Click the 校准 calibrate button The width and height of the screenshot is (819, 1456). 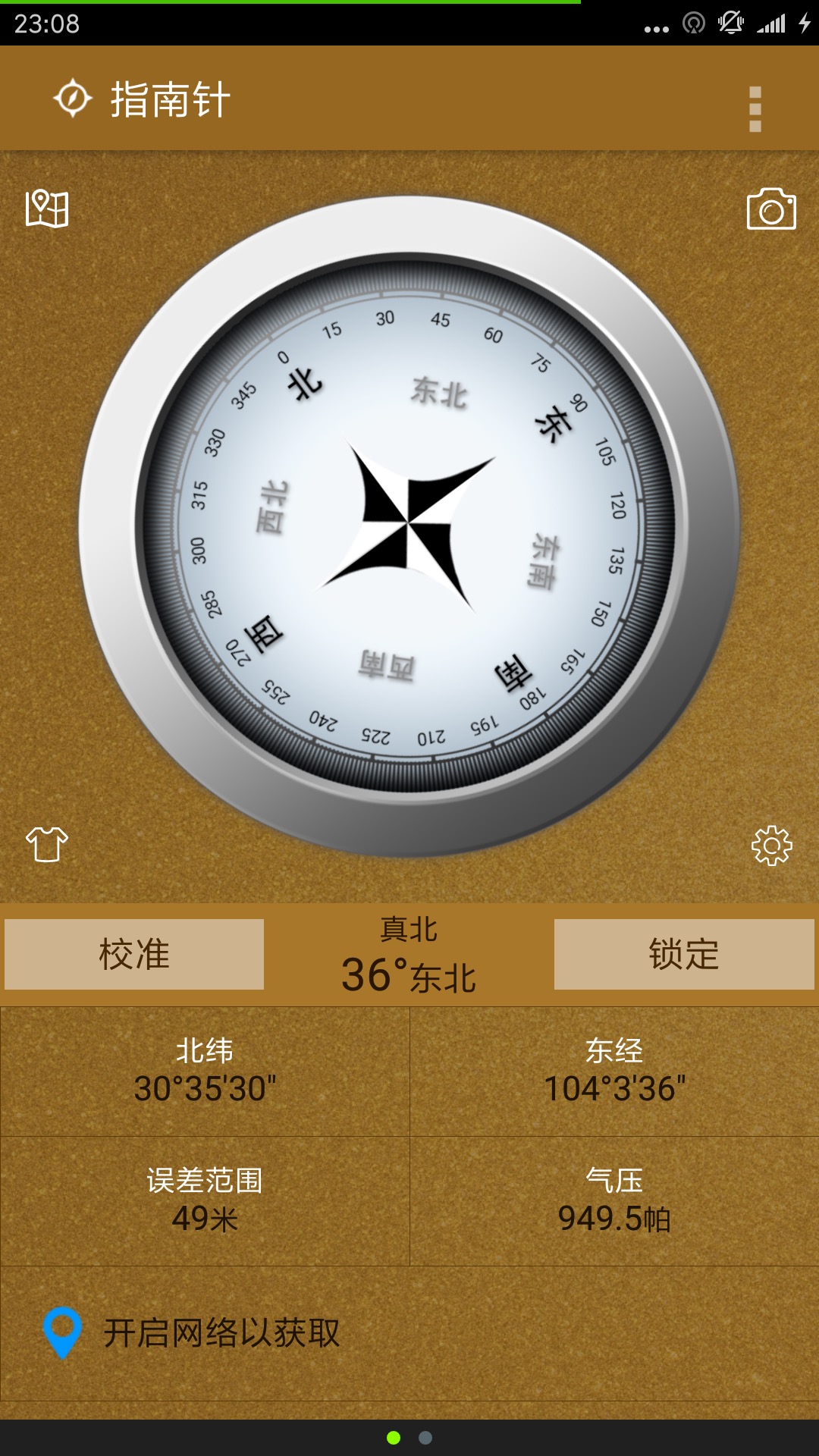pyautogui.click(x=135, y=954)
